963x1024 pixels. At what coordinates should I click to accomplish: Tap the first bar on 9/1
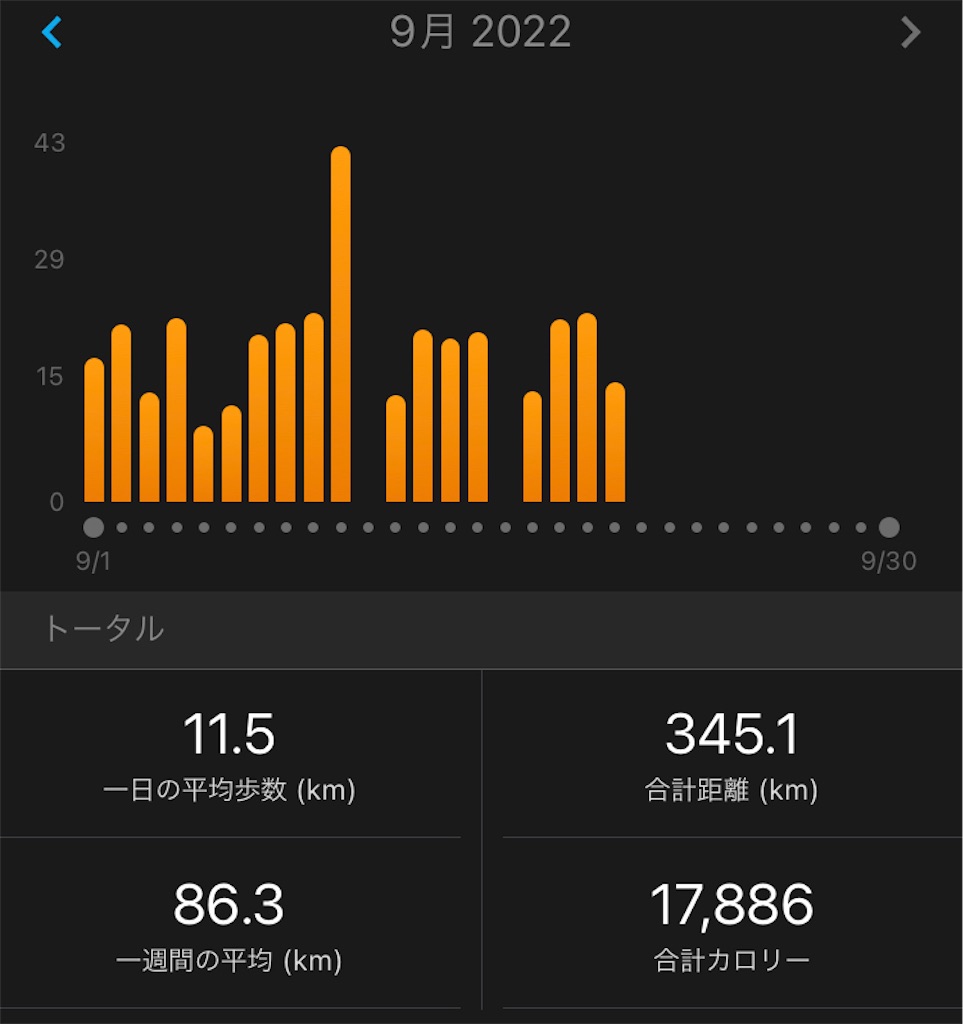(95, 430)
